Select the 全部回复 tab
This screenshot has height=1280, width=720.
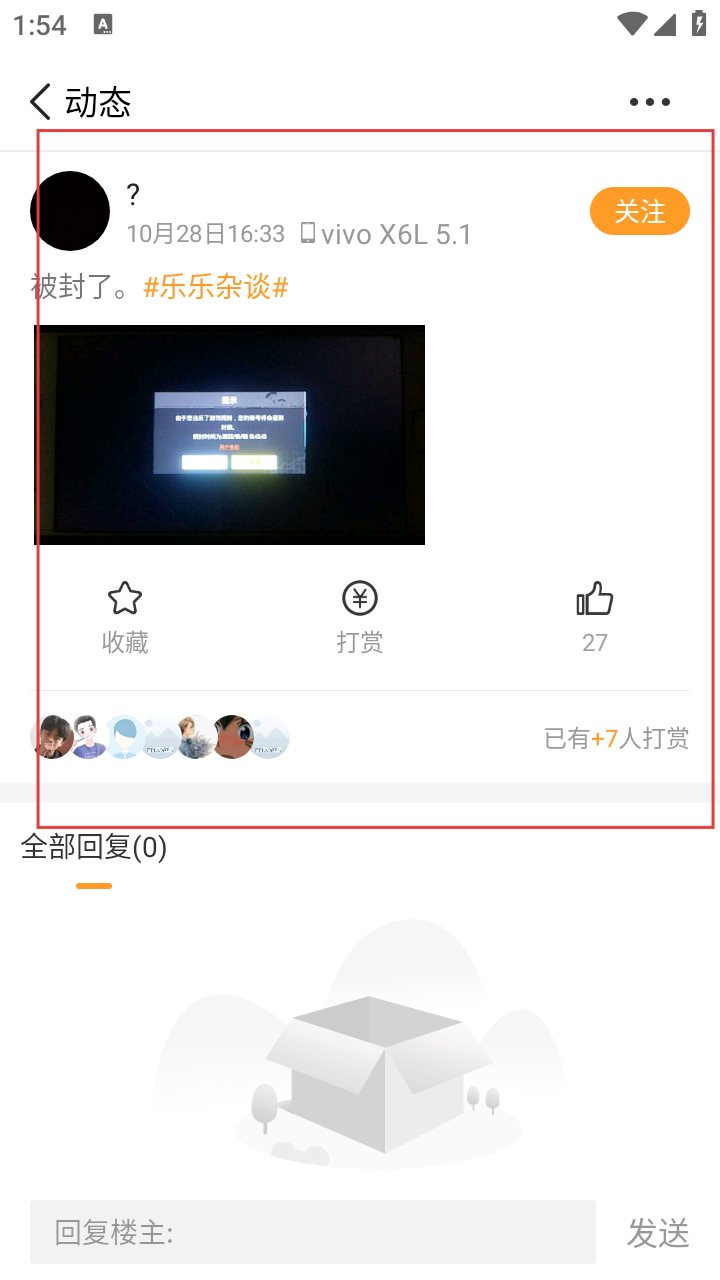pyautogui.click(x=94, y=848)
